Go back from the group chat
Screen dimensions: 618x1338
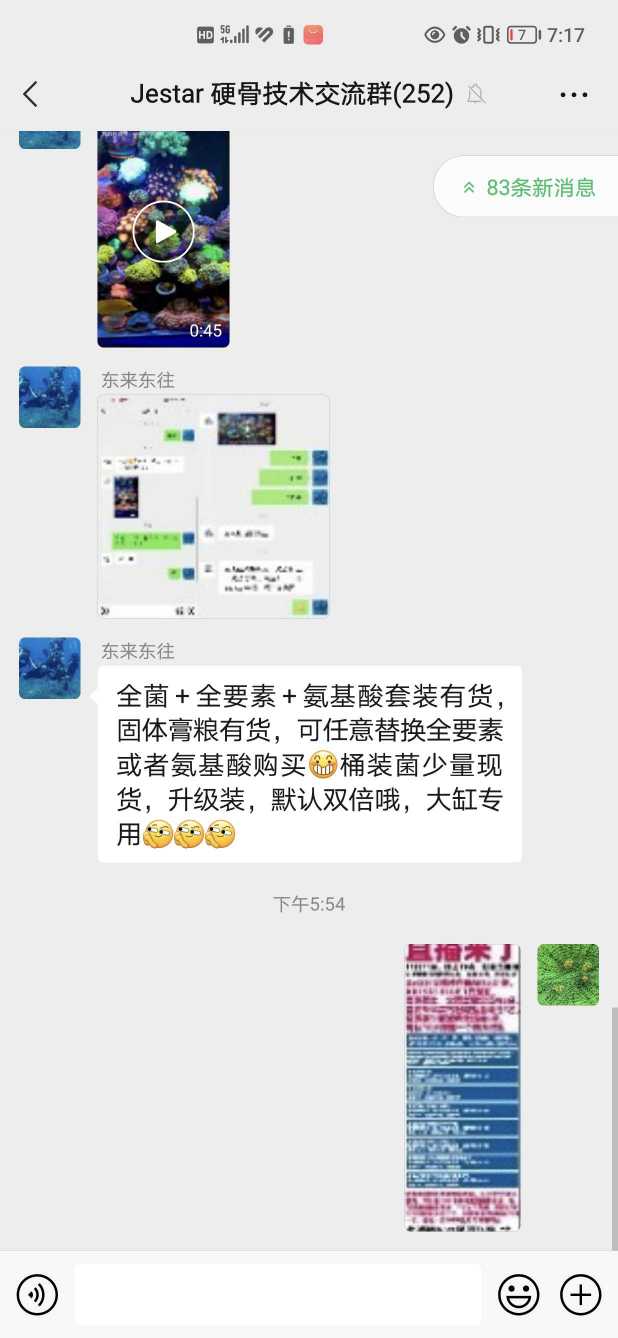[30, 95]
